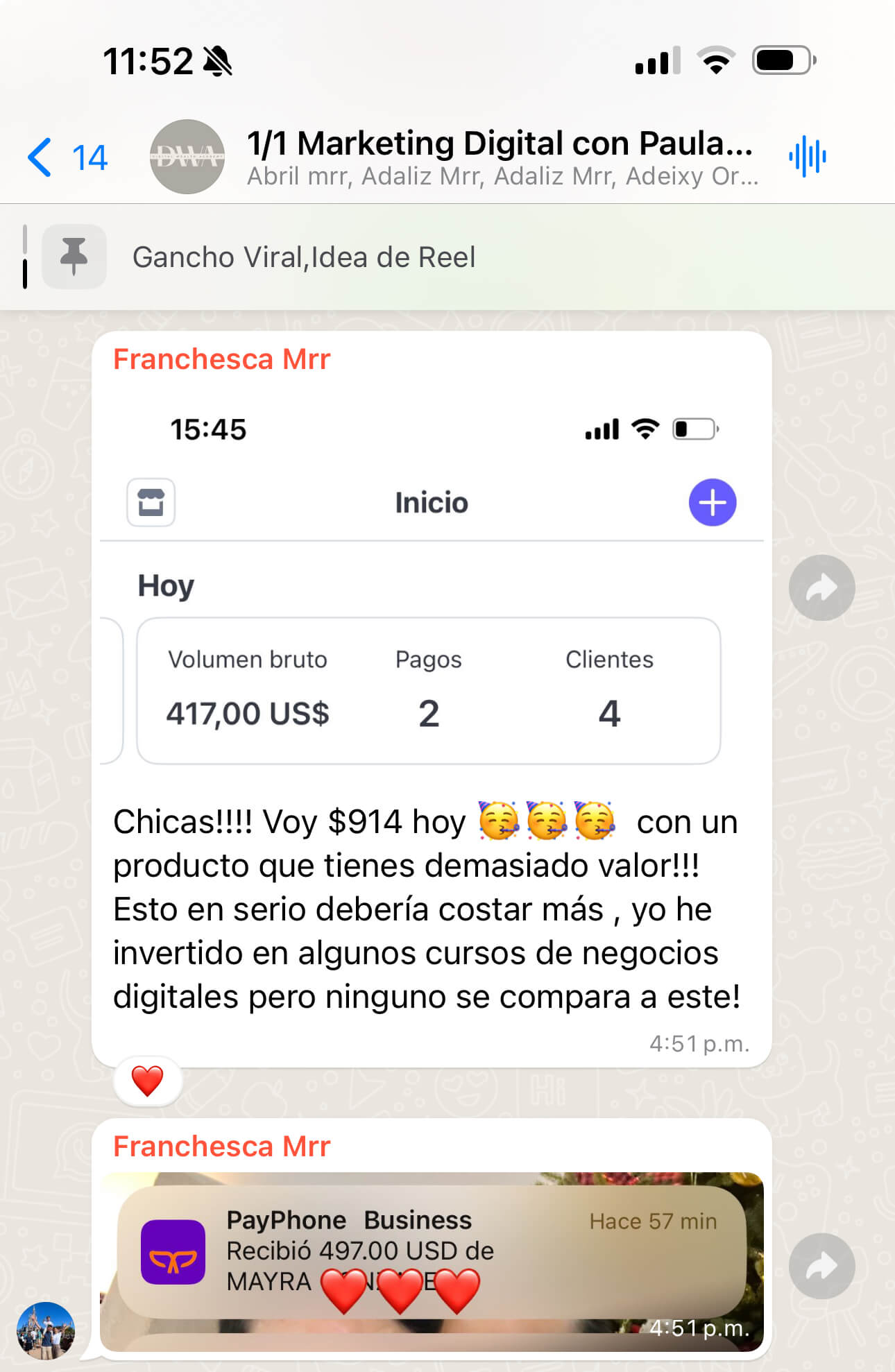Tap the pinned message position indicator bars
The image size is (895, 1372).
tap(26, 257)
